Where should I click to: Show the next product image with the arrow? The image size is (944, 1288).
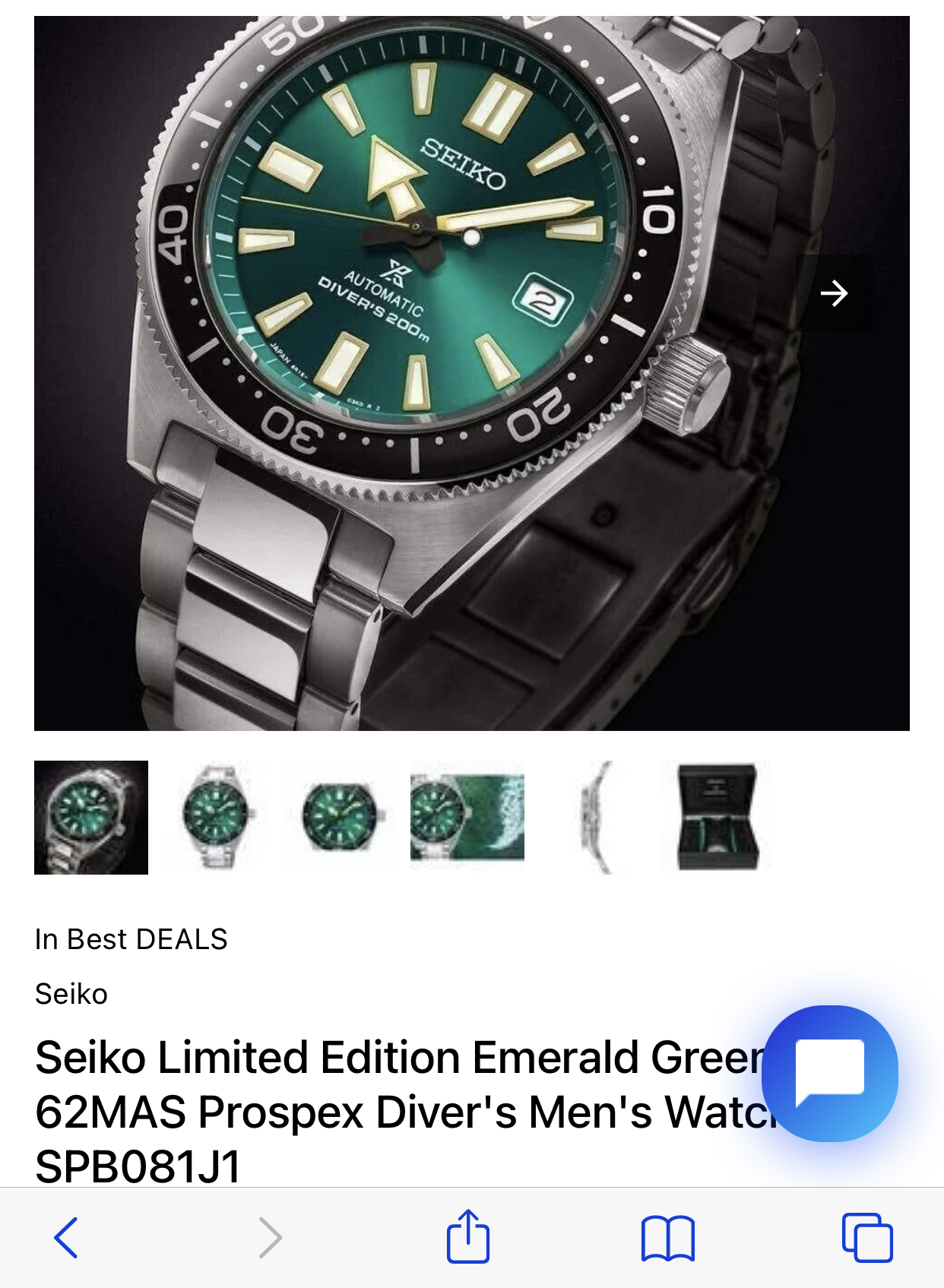(x=835, y=293)
